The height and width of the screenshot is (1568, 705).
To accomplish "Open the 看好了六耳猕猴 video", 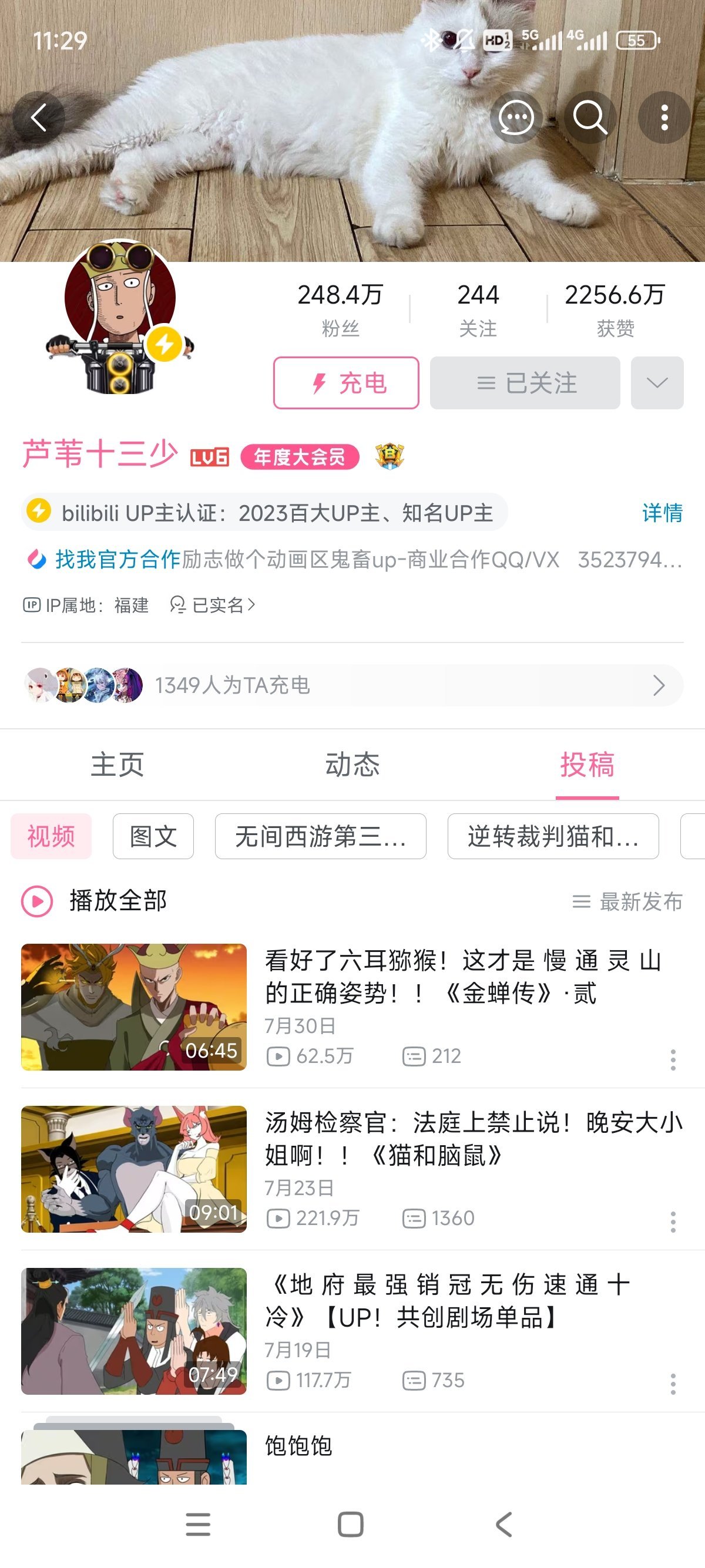I will 463,977.
